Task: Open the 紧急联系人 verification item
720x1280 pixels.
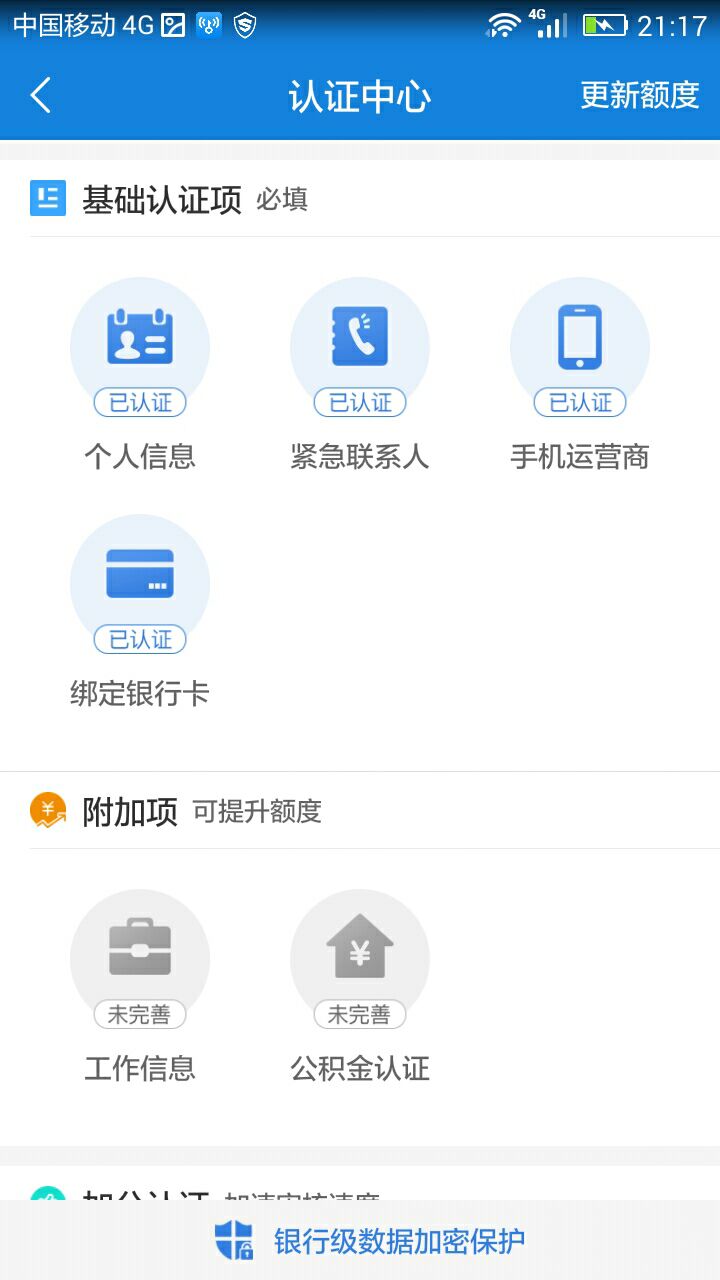Action: point(360,374)
